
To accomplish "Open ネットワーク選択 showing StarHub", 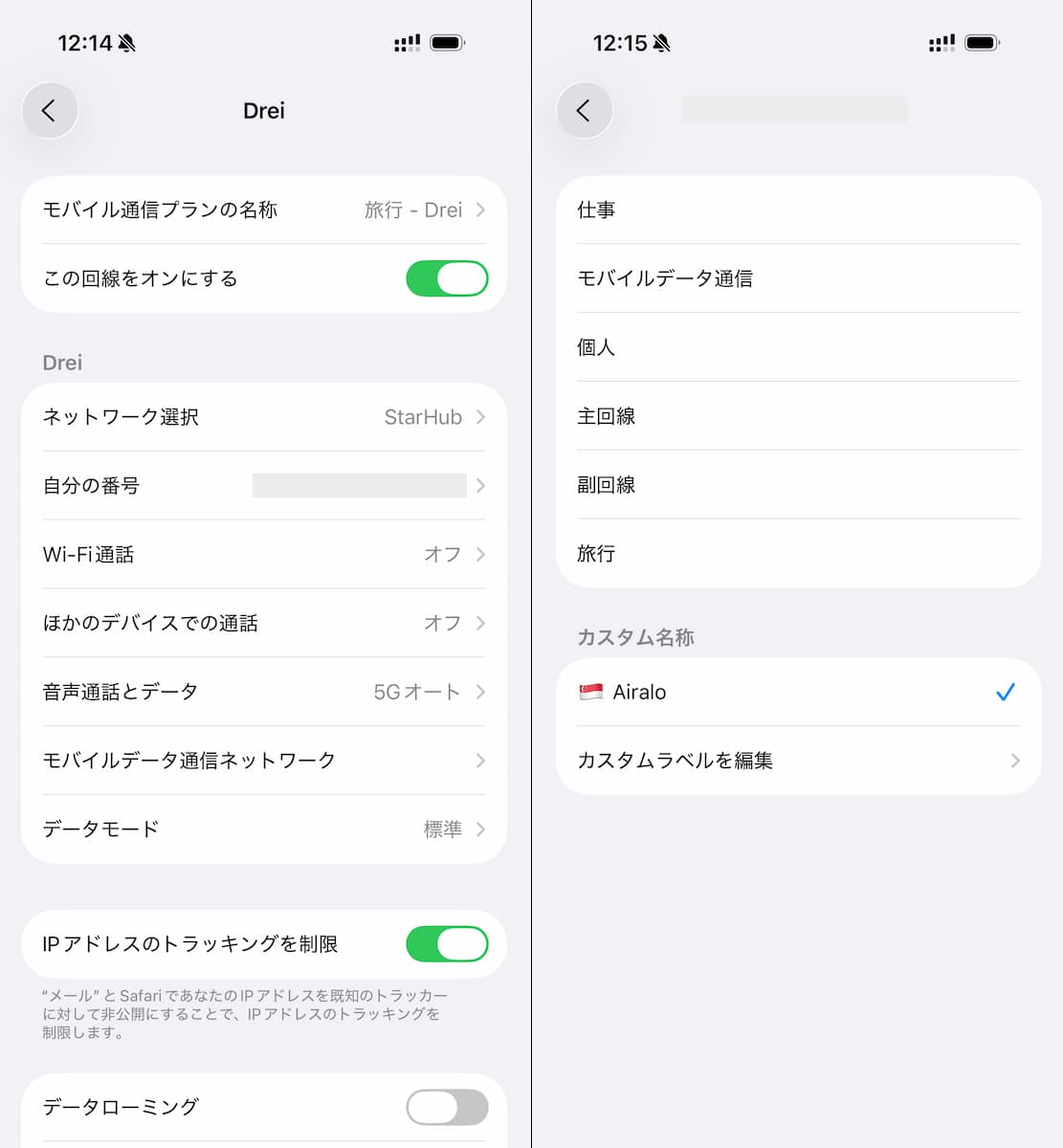I will [263, 417].
